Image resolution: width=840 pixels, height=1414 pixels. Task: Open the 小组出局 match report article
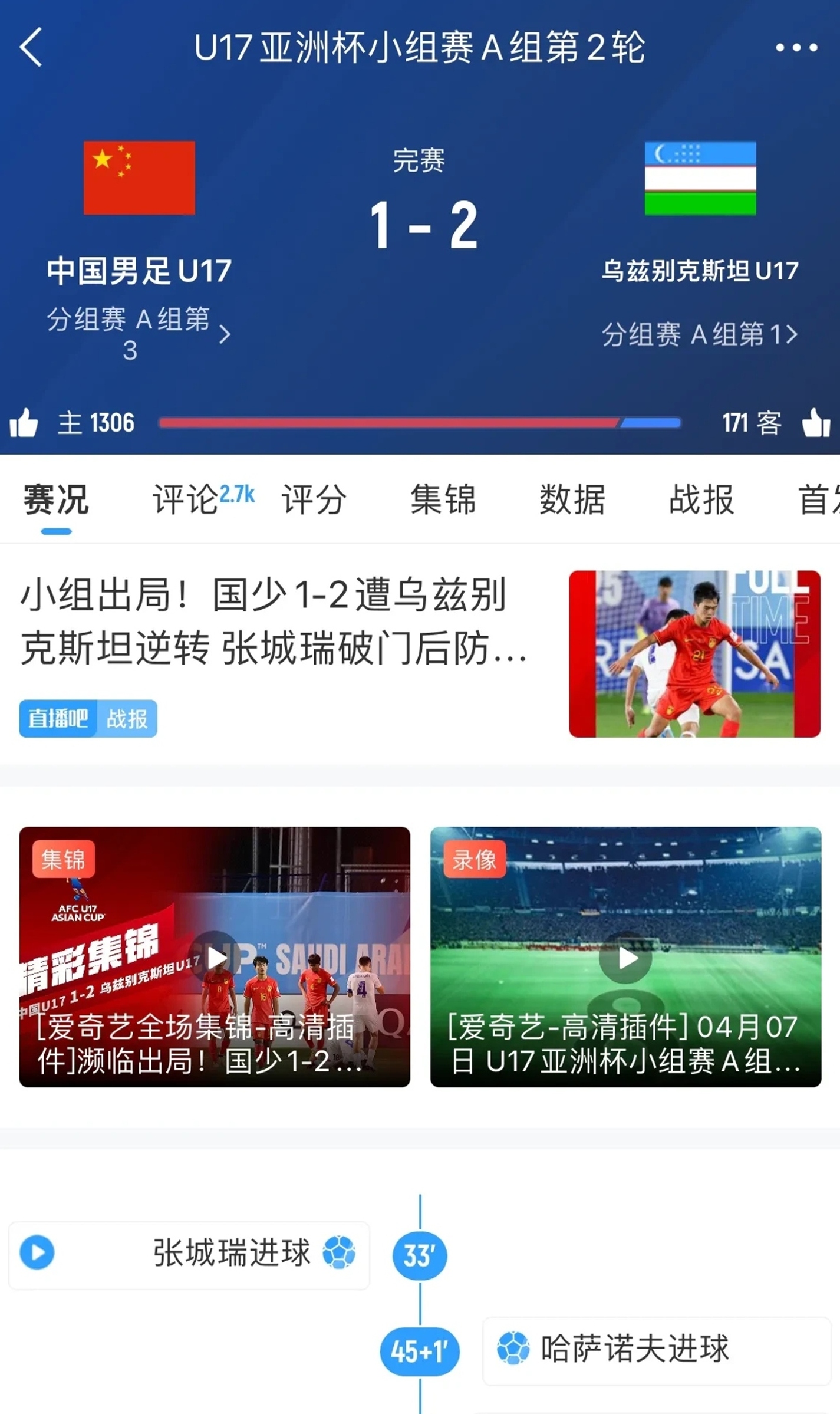tap(274, 622)
